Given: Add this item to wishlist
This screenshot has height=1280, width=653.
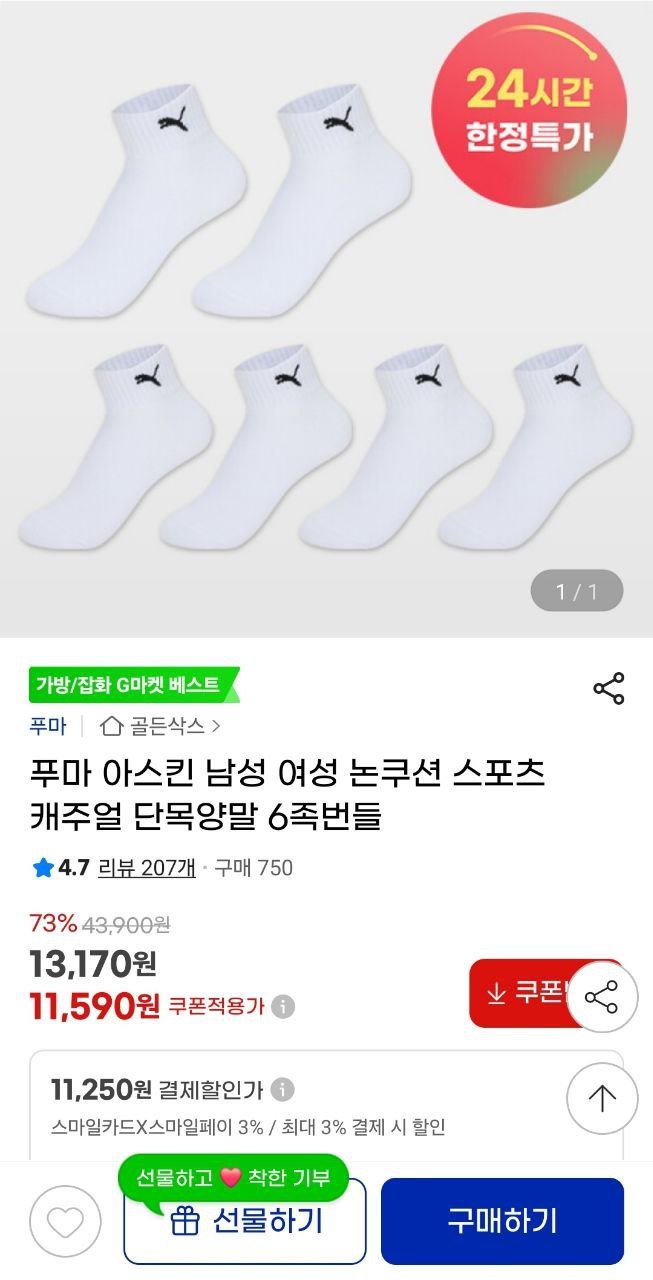Looking at the screenshot, I should pos(65,1221).
